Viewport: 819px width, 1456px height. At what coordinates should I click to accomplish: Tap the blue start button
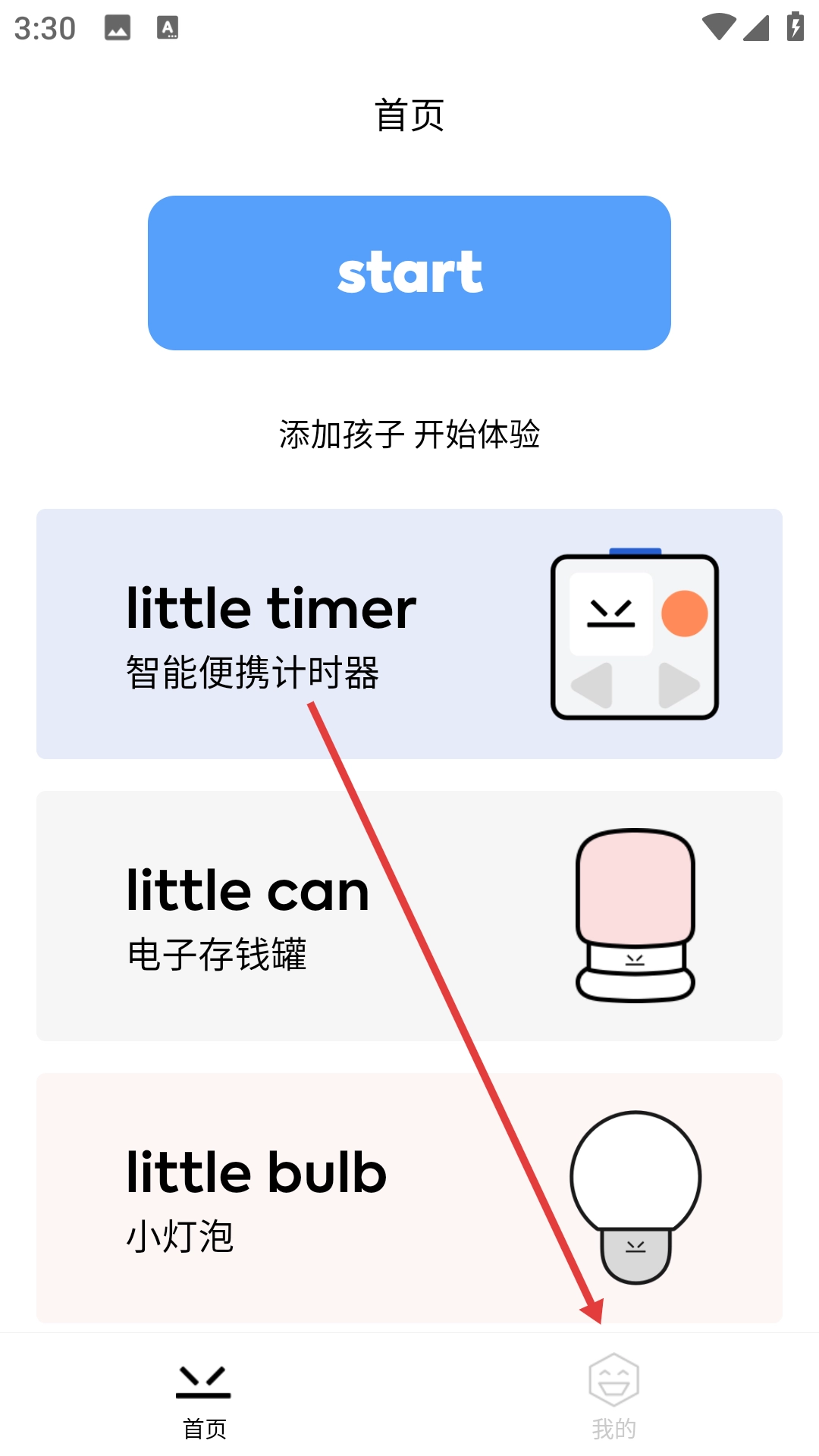(409, 273)
